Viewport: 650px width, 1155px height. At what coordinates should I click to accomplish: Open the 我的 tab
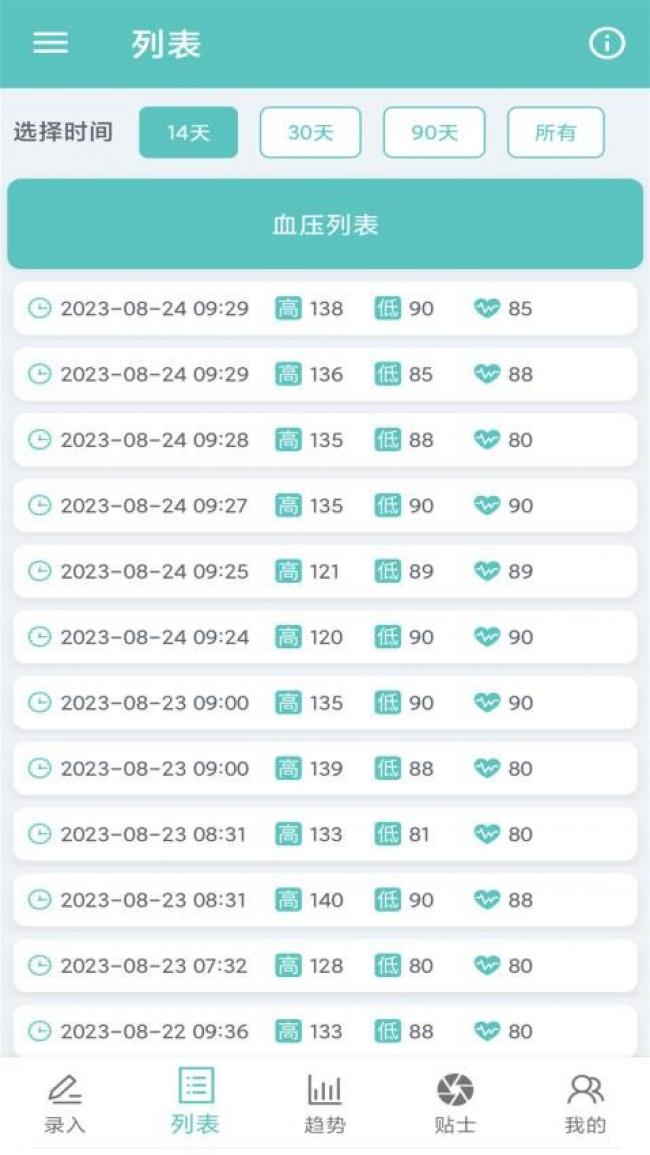click(585, 1103)
